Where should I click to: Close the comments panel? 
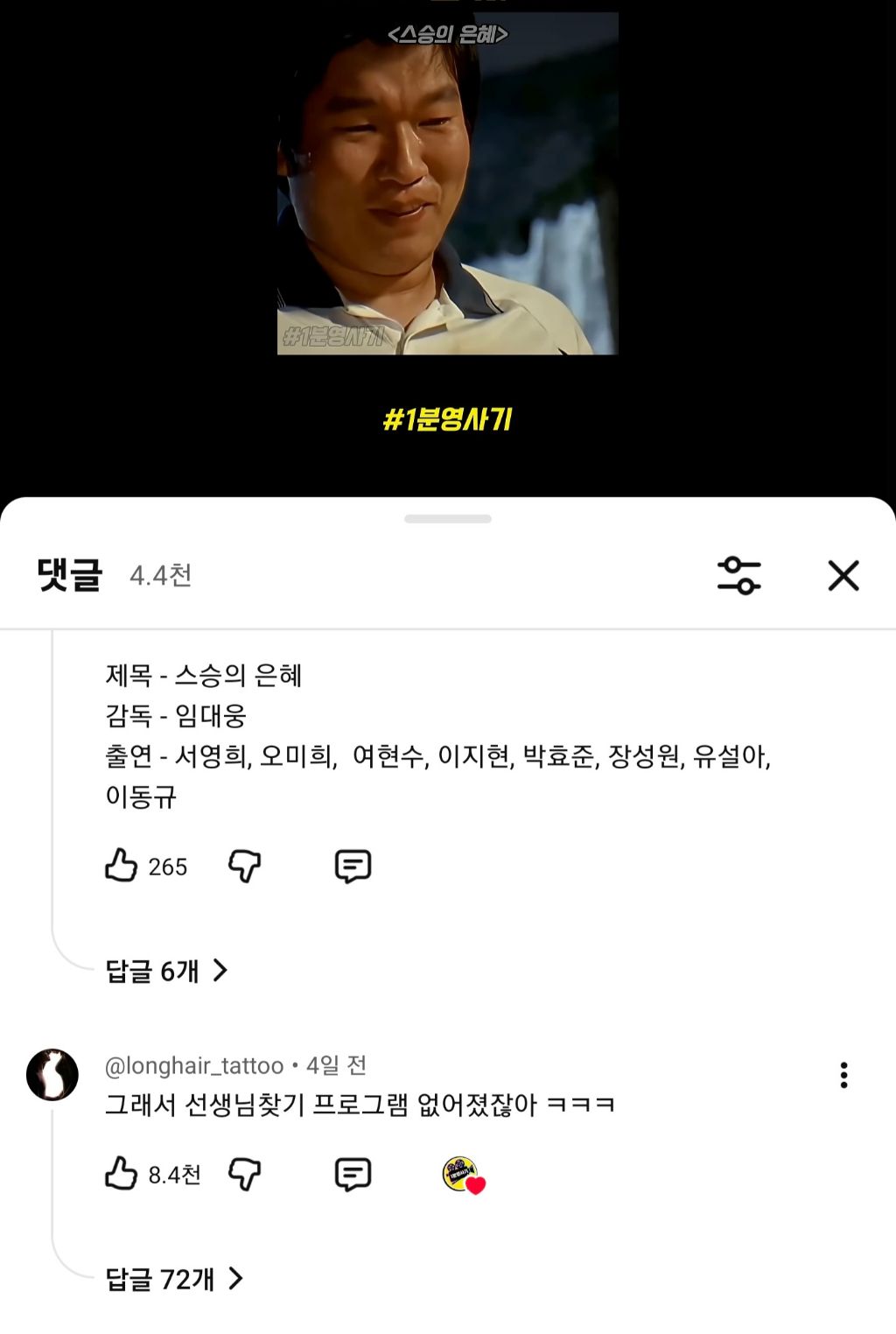point(843,577)
